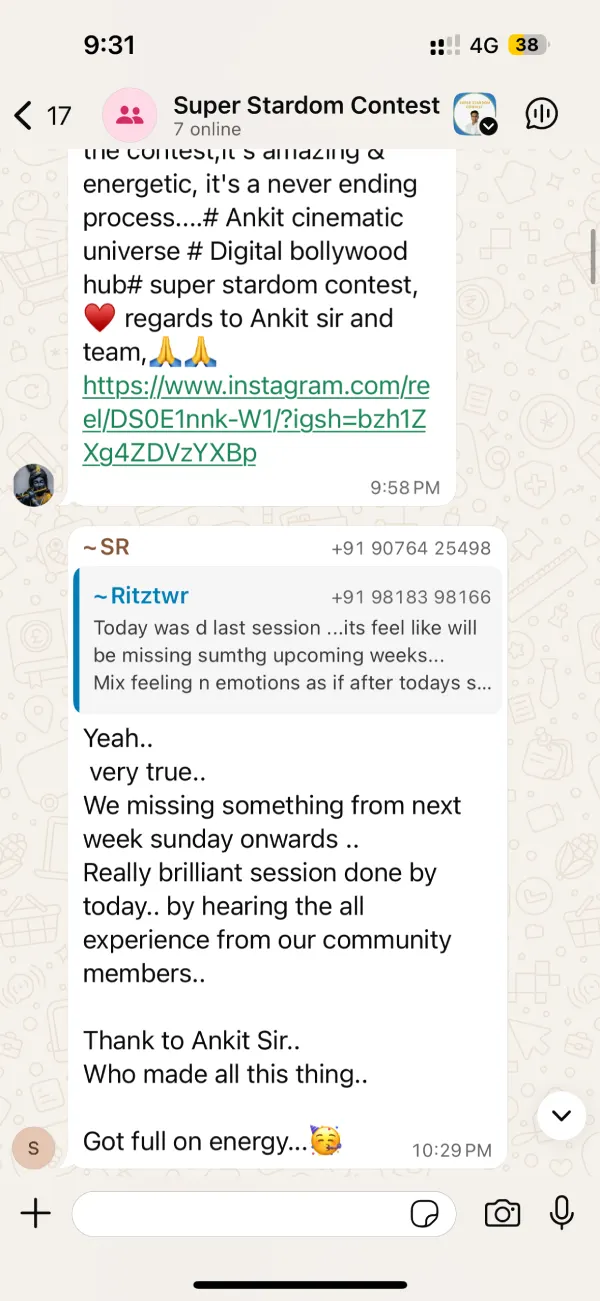Focus the message text field
Image resolution: width=600 pixels, height=1301 pixels.
tap(240, 1214)
